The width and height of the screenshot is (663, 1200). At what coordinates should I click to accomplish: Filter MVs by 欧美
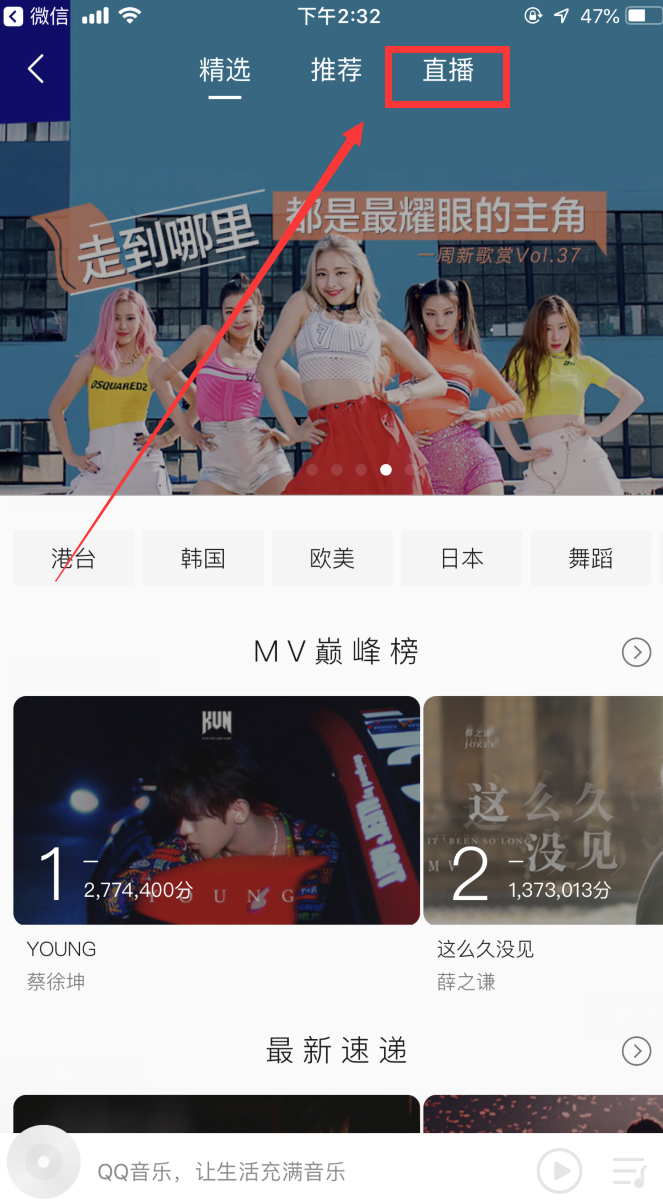click(x=332, y=558)
